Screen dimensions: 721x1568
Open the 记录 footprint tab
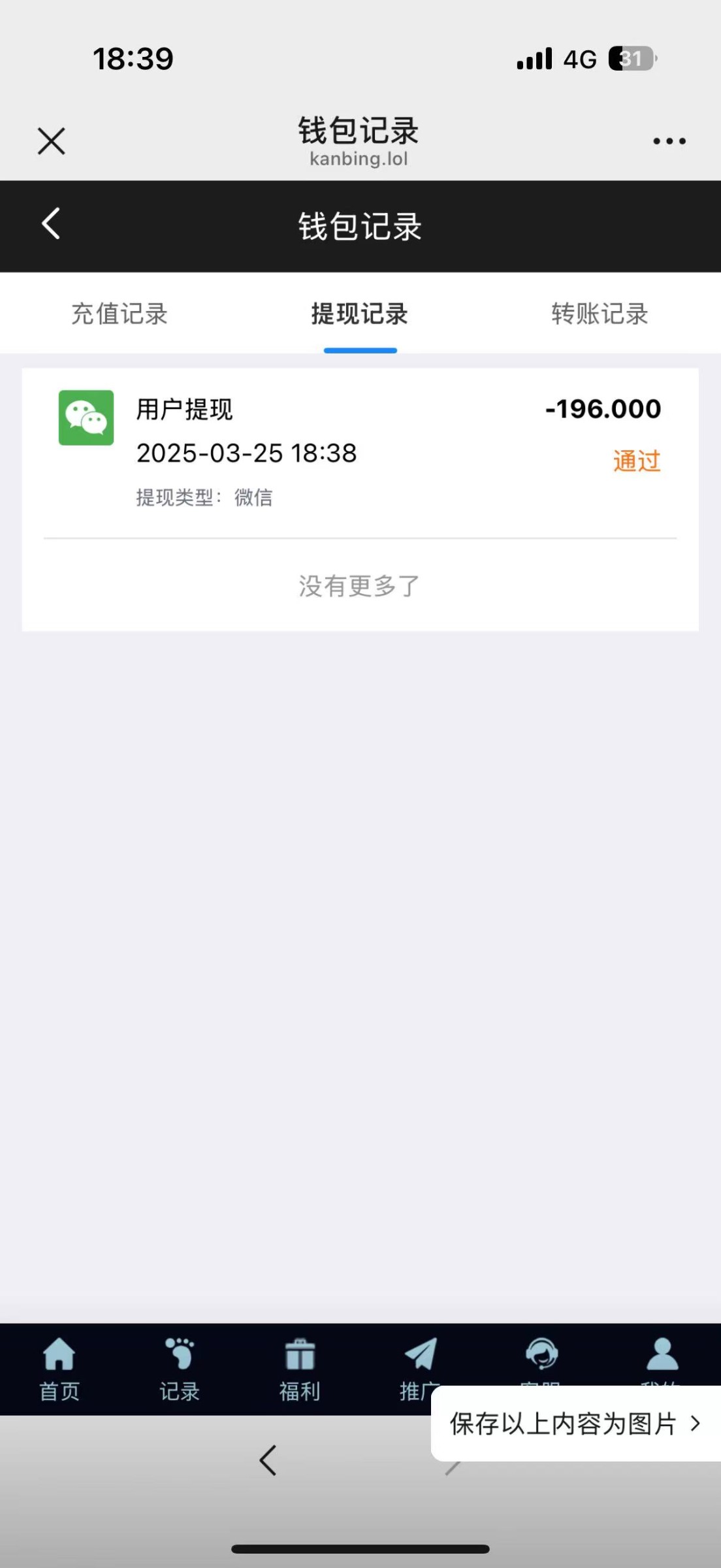coord(180,1369)
